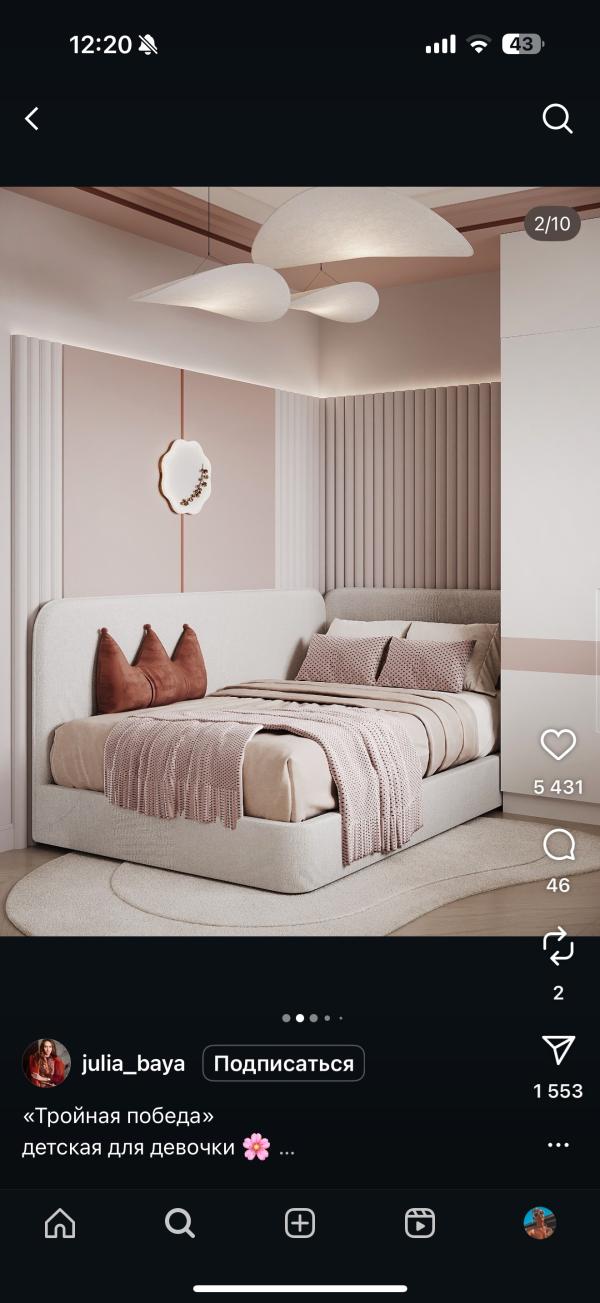Open julia_baya's profile via her username

[133, 1063]
